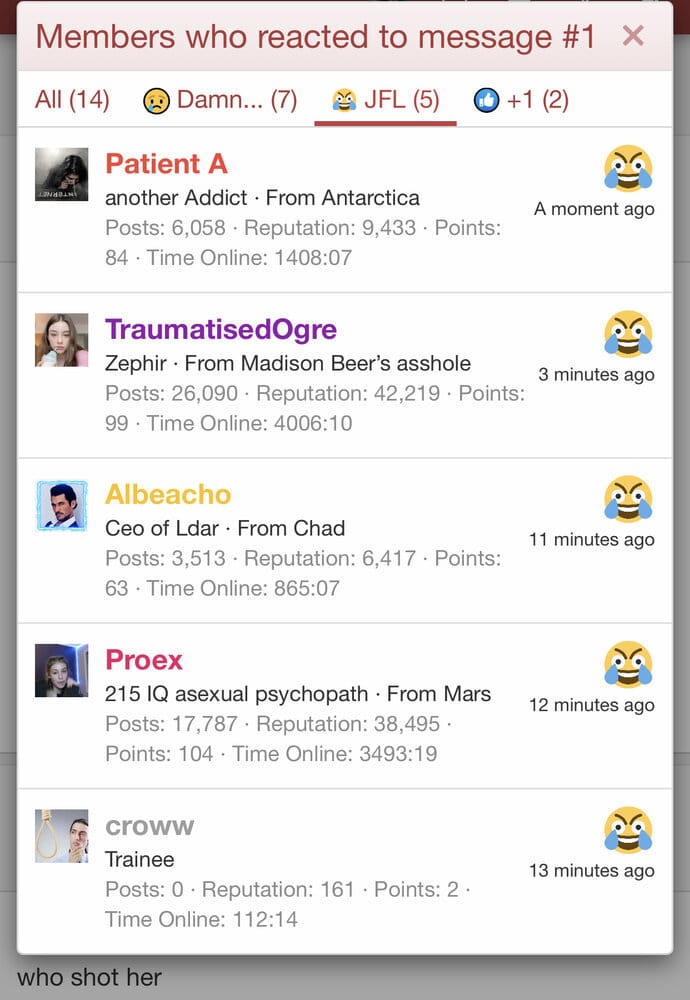
Task: Select the JFL (5) tab
Action: pos(386,100)
